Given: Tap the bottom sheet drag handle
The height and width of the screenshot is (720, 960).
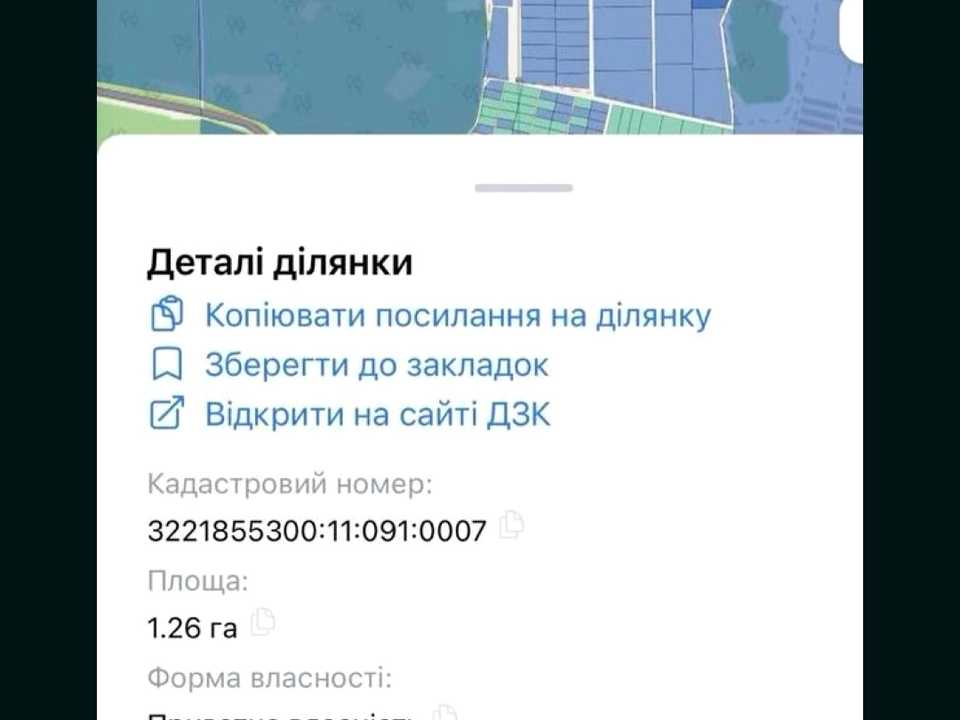Looking at the screenshot, I should 524,188.
